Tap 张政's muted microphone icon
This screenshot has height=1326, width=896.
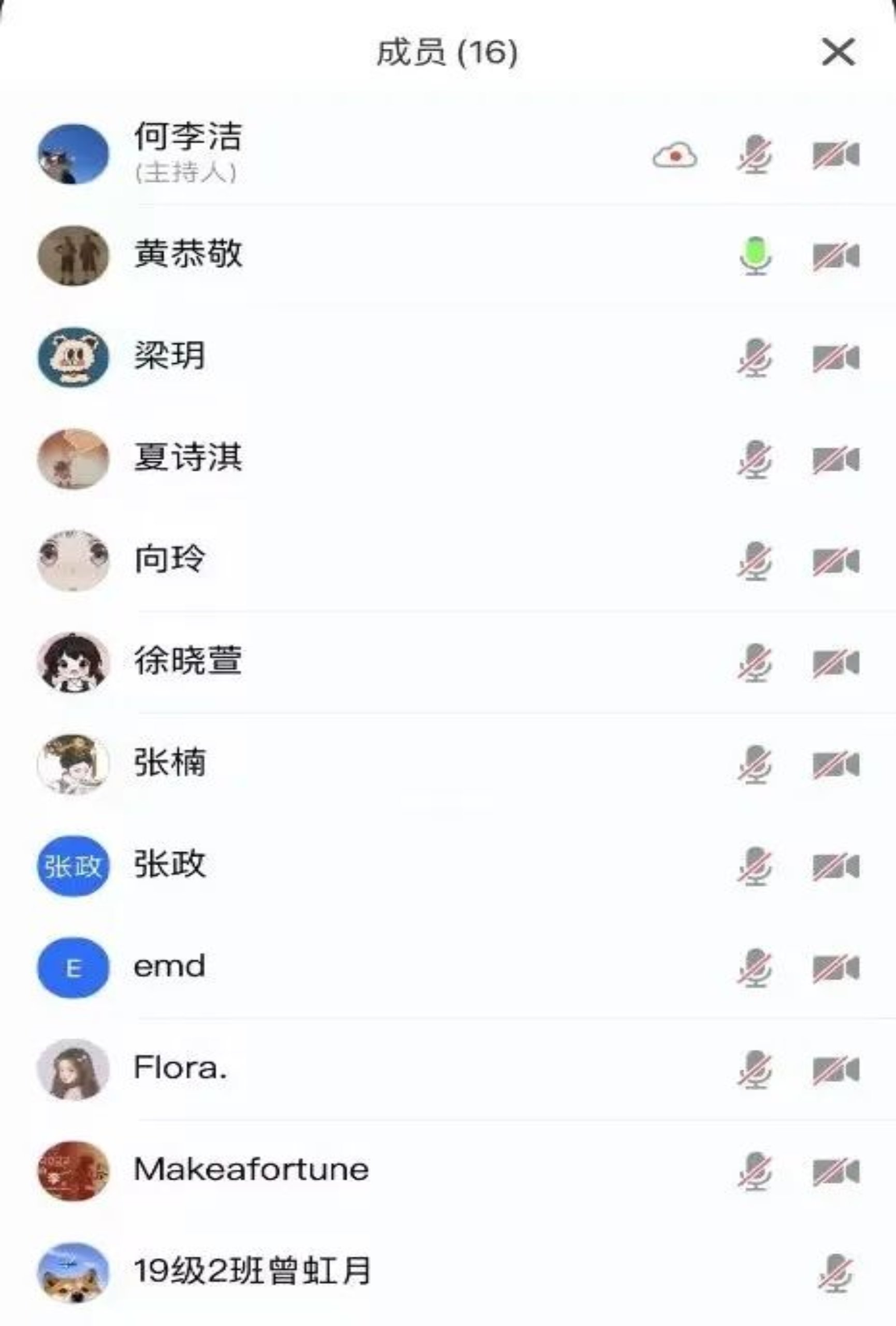[755, 866]
